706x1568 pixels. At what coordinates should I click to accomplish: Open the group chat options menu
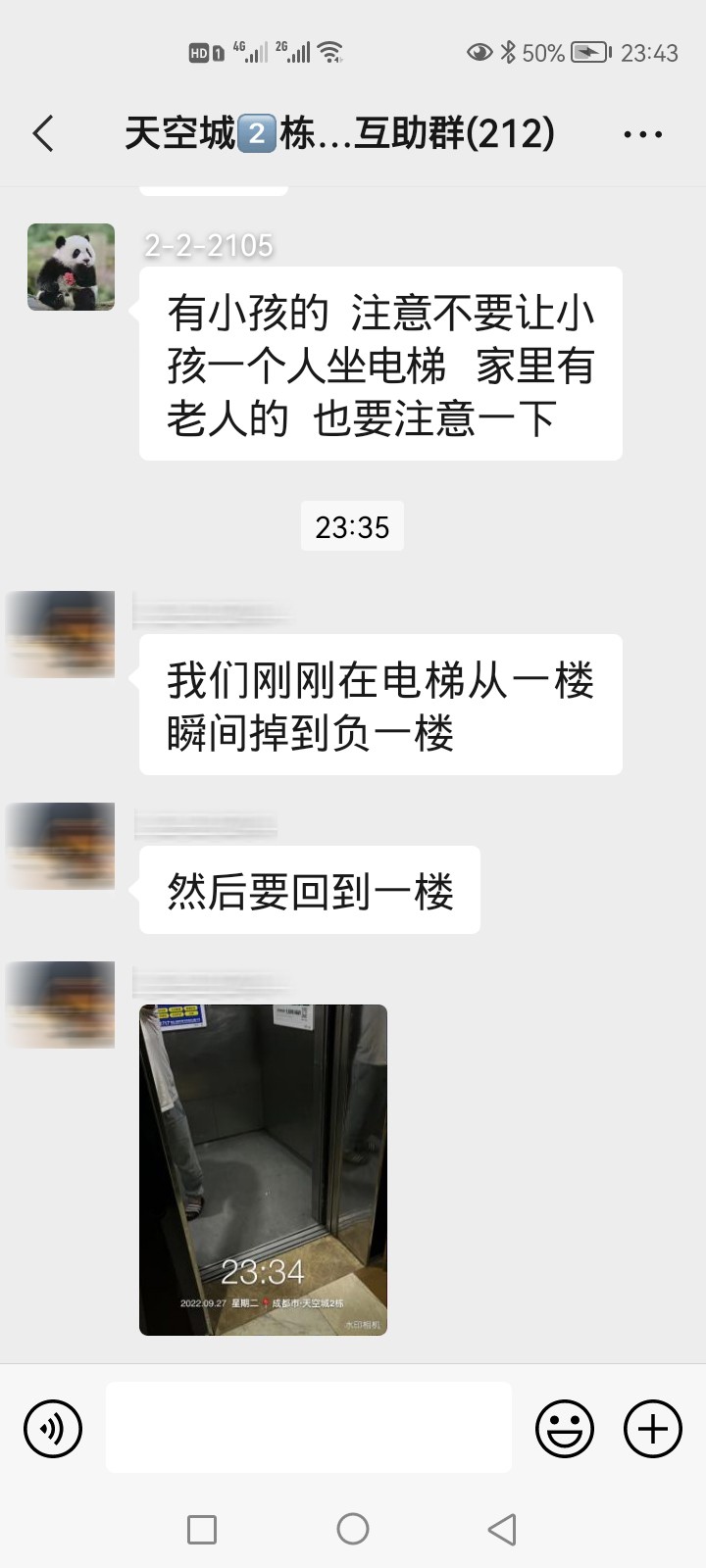(x=642, y=134)
